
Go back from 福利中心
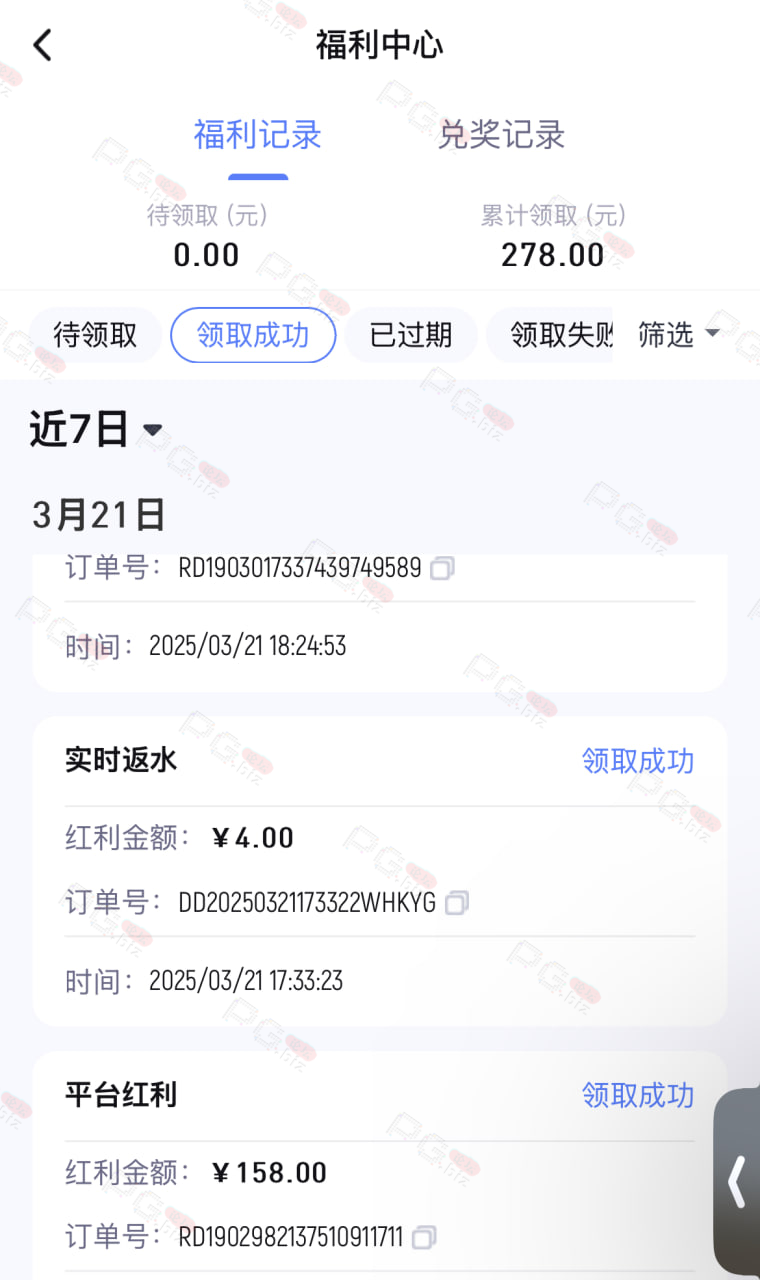coord(42,45)
